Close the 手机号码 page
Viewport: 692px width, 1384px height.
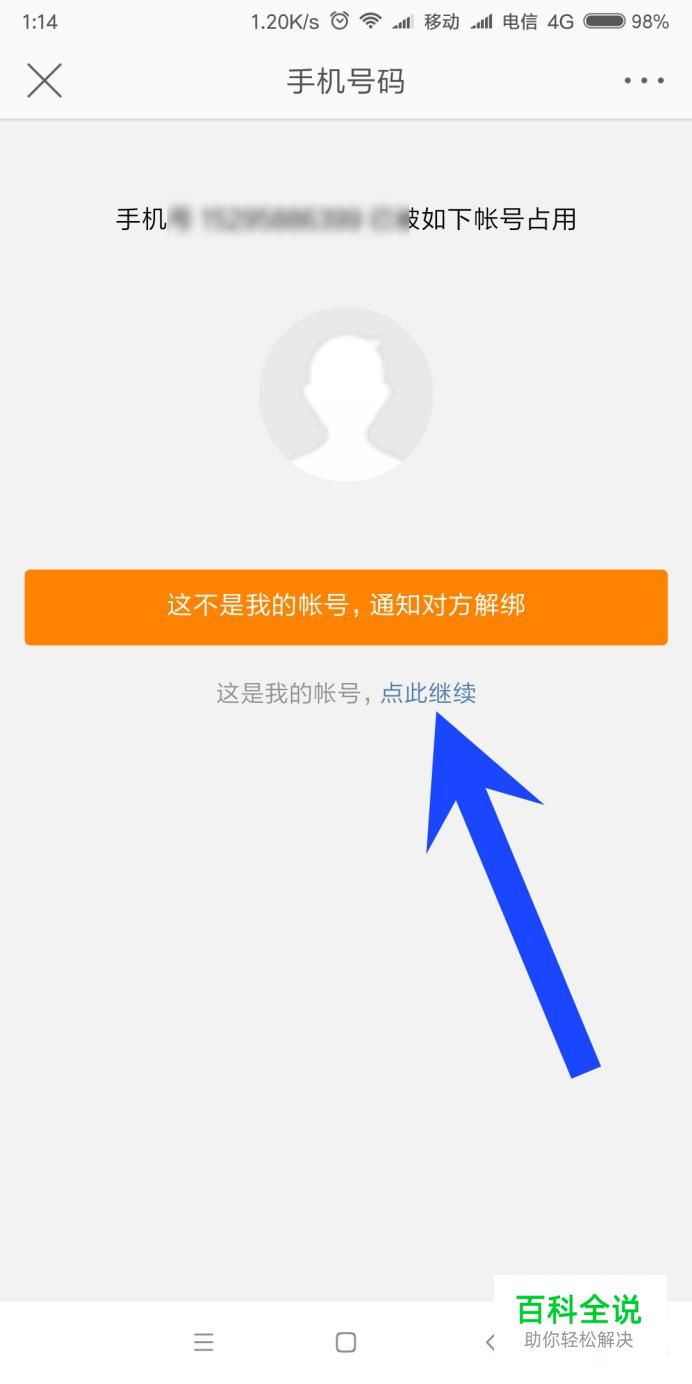[x=44, y=81]
